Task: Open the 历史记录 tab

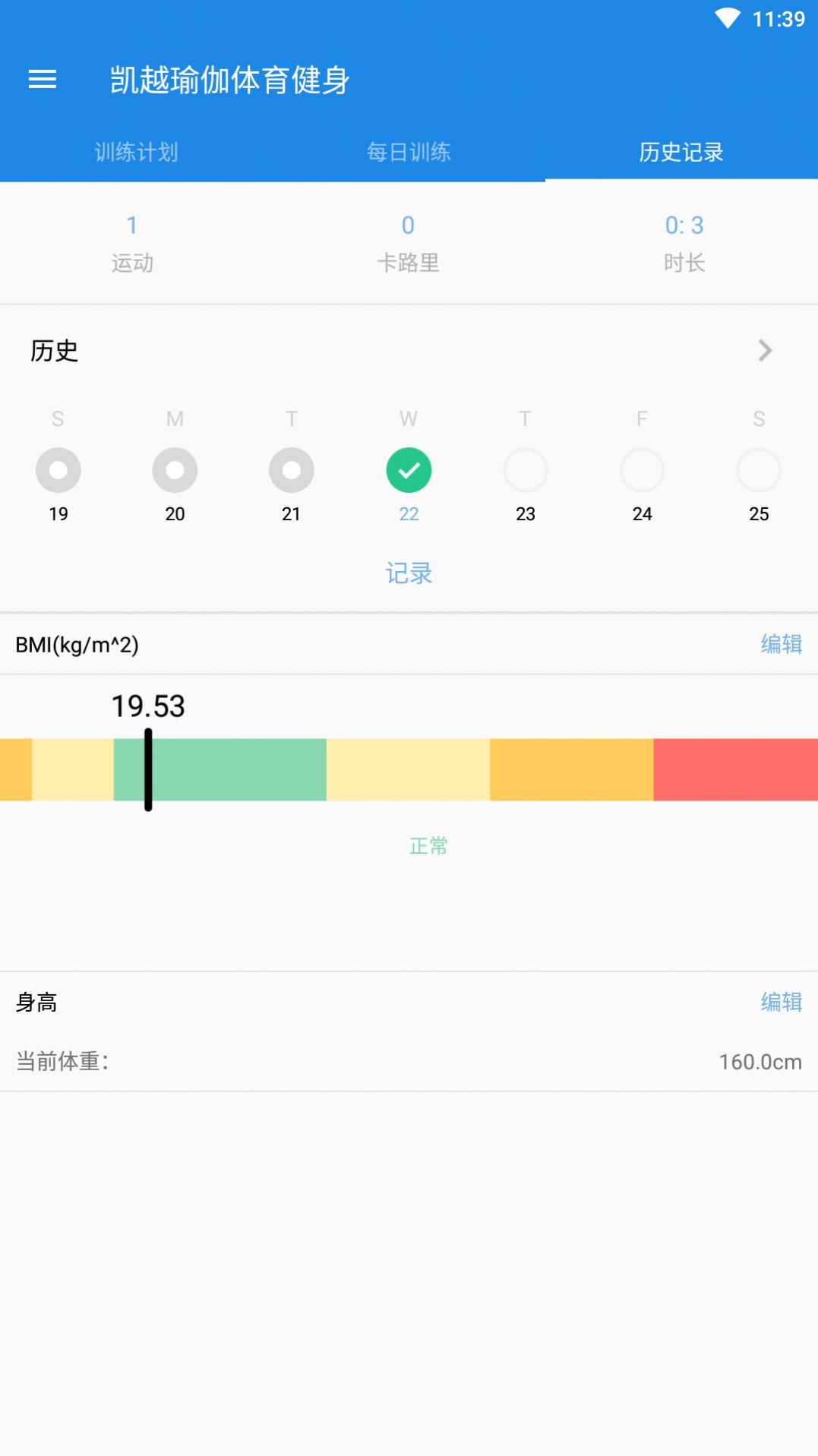Action: tap(681, 152)
